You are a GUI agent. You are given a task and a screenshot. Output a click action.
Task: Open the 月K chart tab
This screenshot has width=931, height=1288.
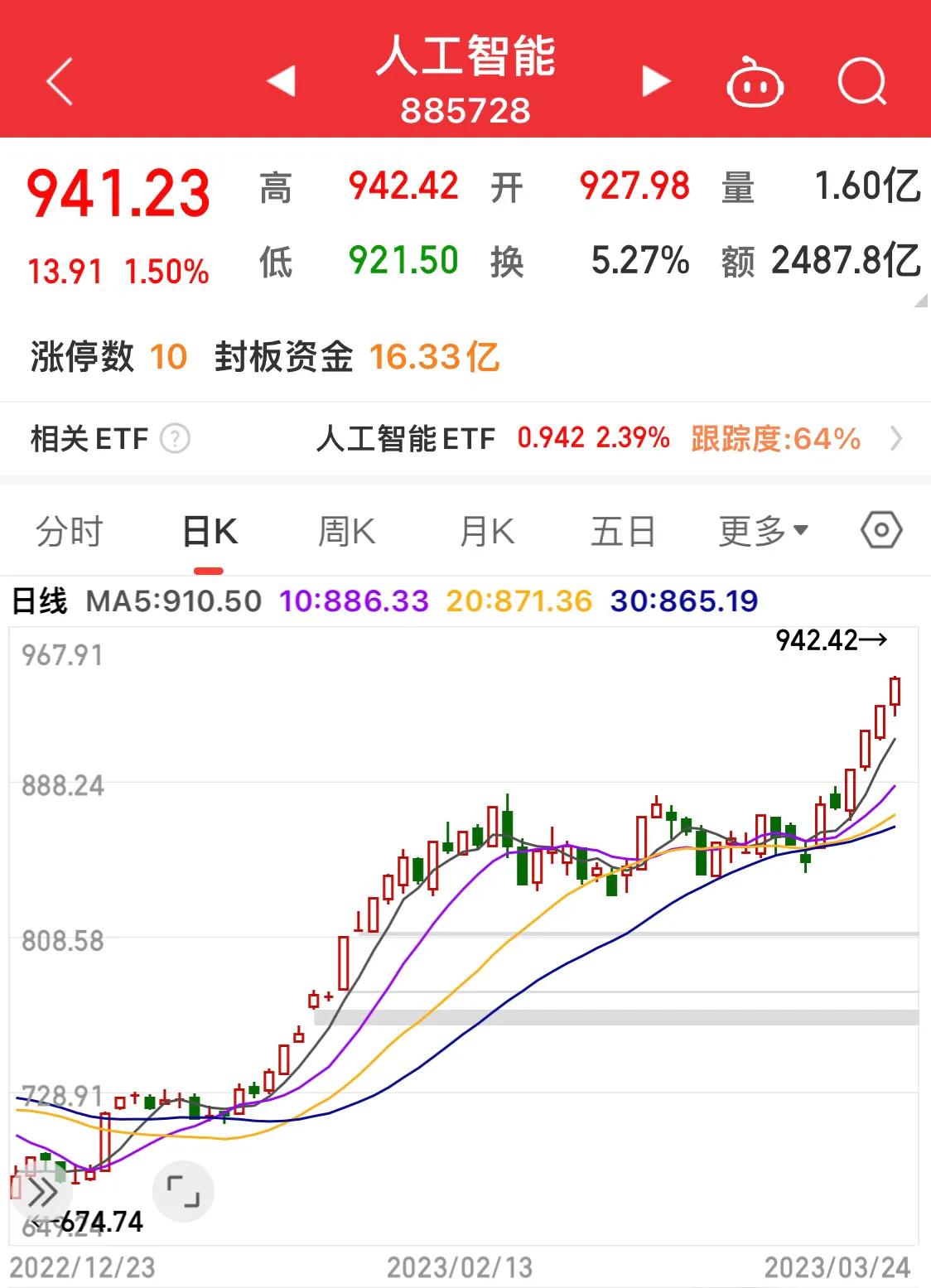485,530
